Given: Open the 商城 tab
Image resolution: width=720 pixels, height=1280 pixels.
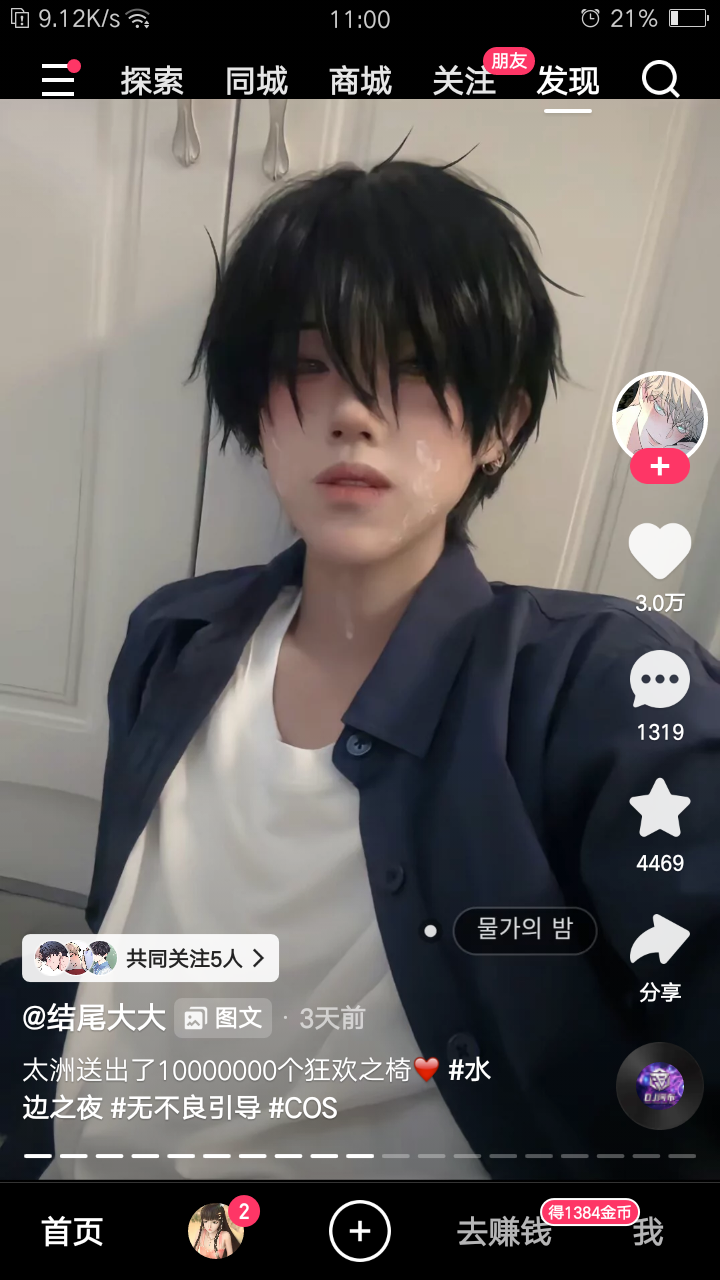Looking at the screenshot, I should [x=360, y=81].
